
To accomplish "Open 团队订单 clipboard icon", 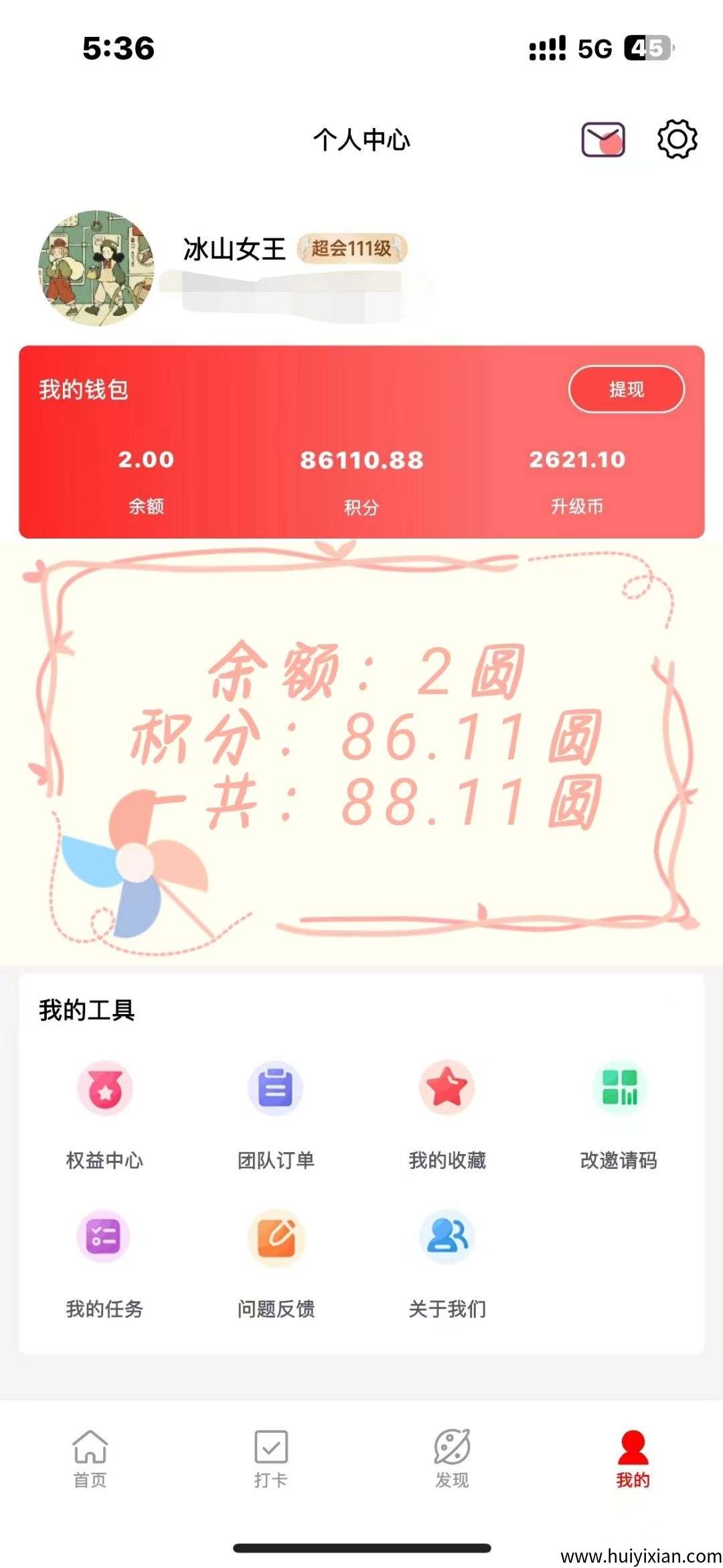I will tap(275, 1087).
